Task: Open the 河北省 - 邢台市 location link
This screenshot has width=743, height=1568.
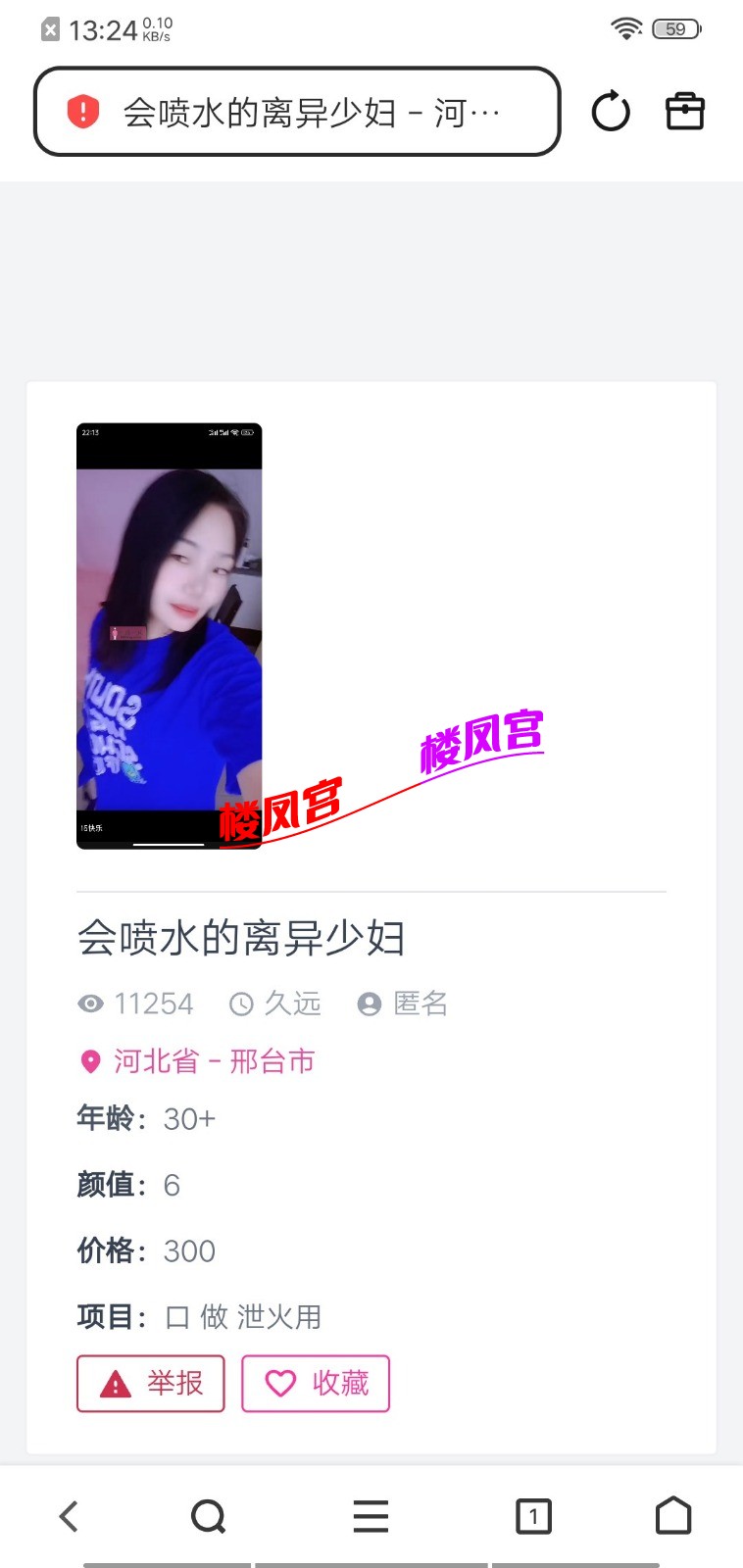Action: click(x=214, y=1061)
